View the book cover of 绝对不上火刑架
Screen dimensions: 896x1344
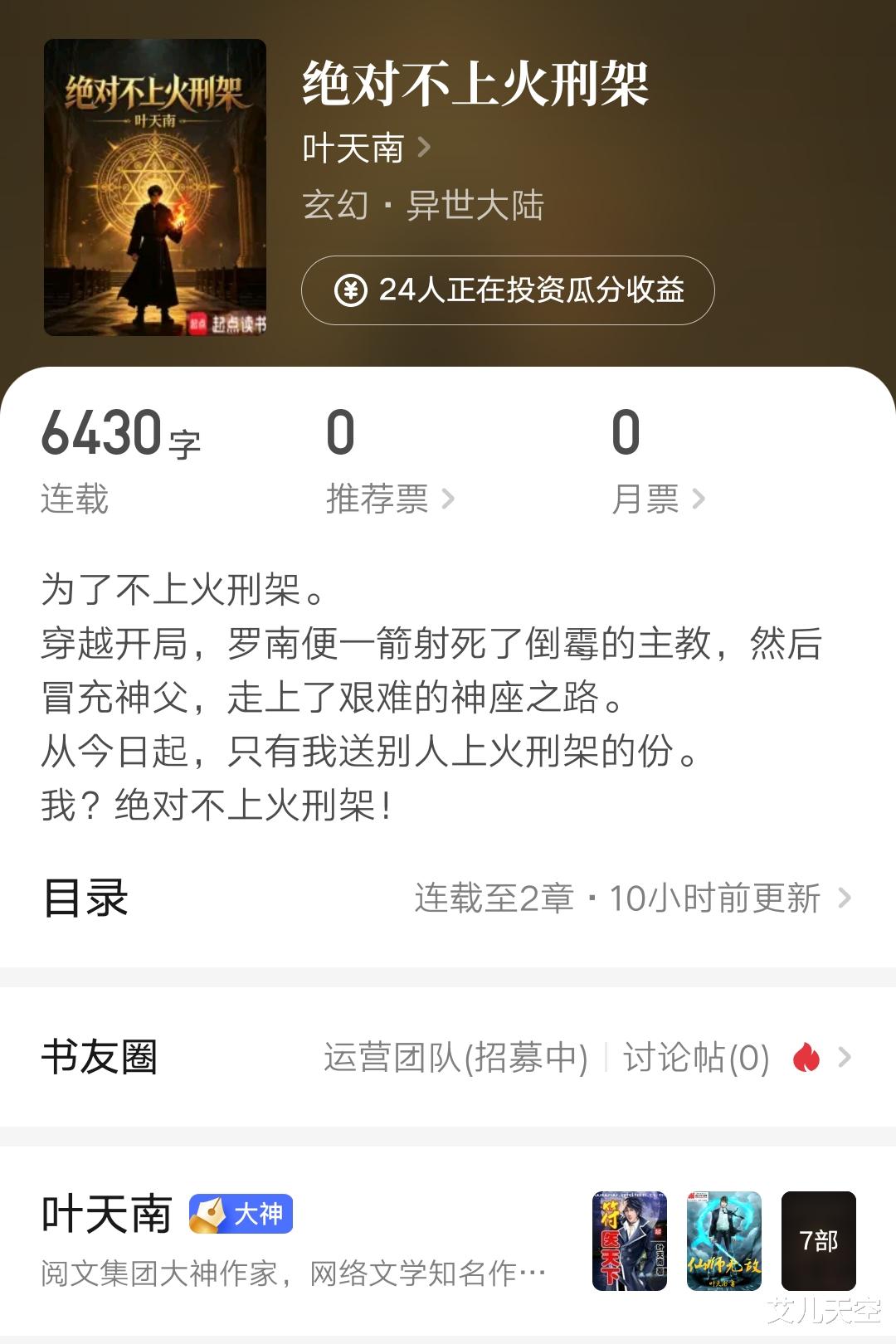pos(155,187)
